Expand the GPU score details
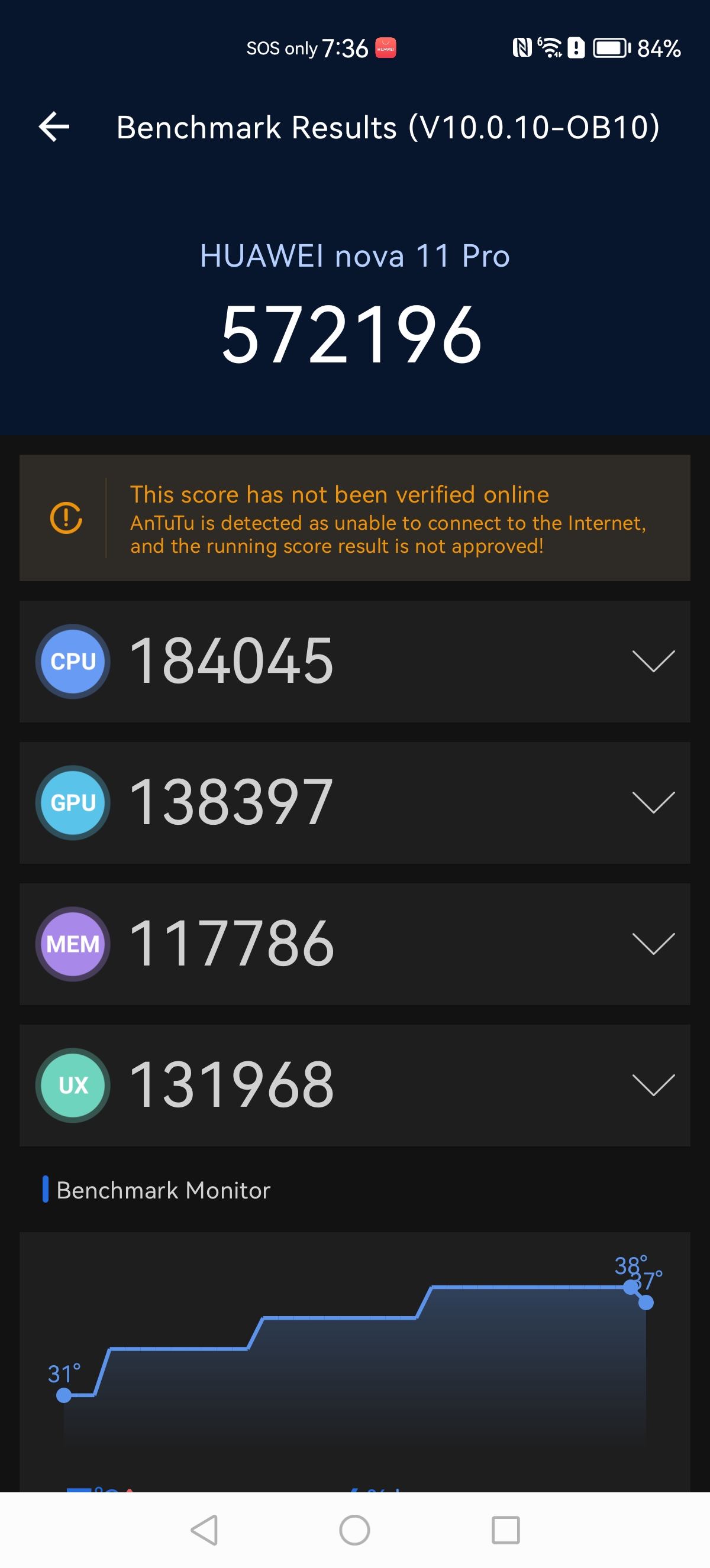The height and width of the screenshot is (1568, 710). [653, 802]
